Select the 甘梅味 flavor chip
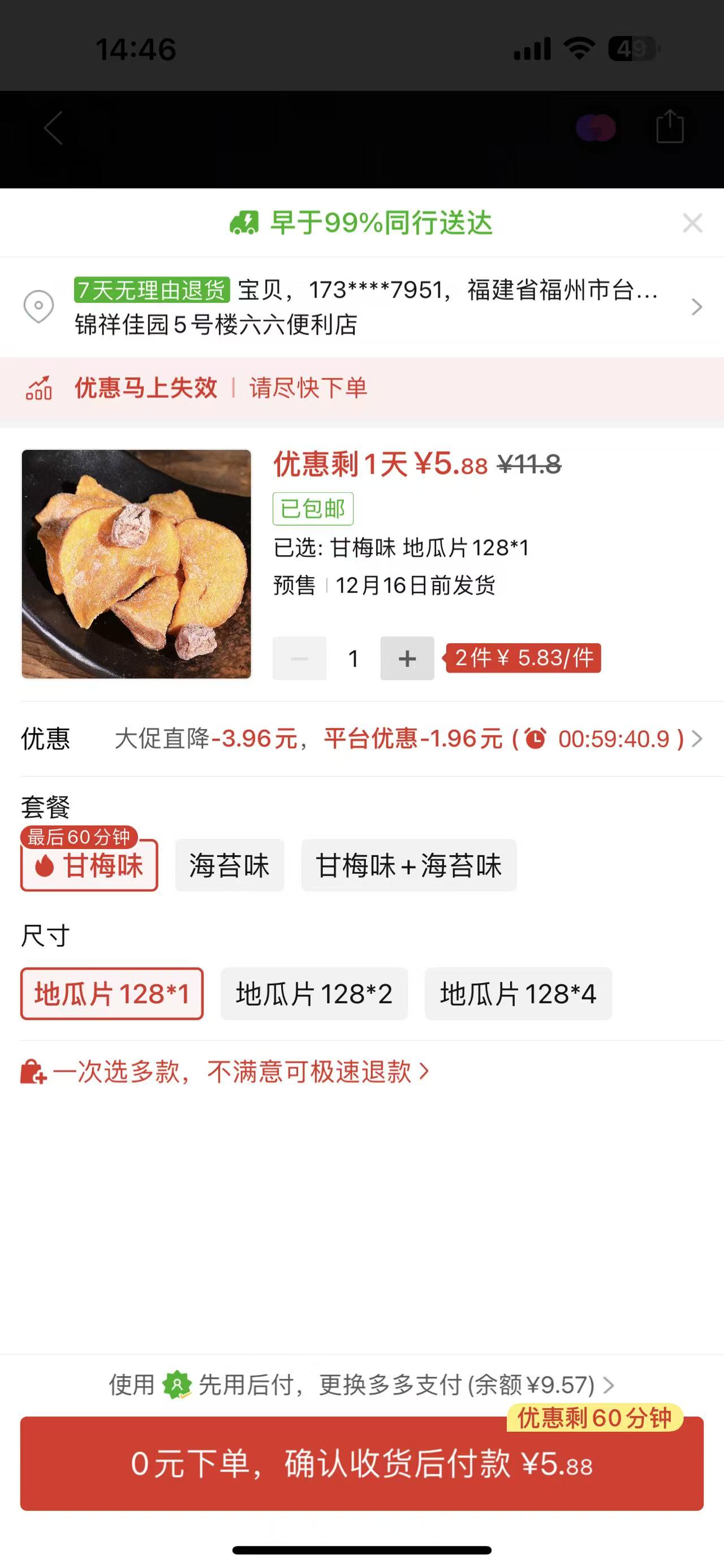 coord(89,865)
